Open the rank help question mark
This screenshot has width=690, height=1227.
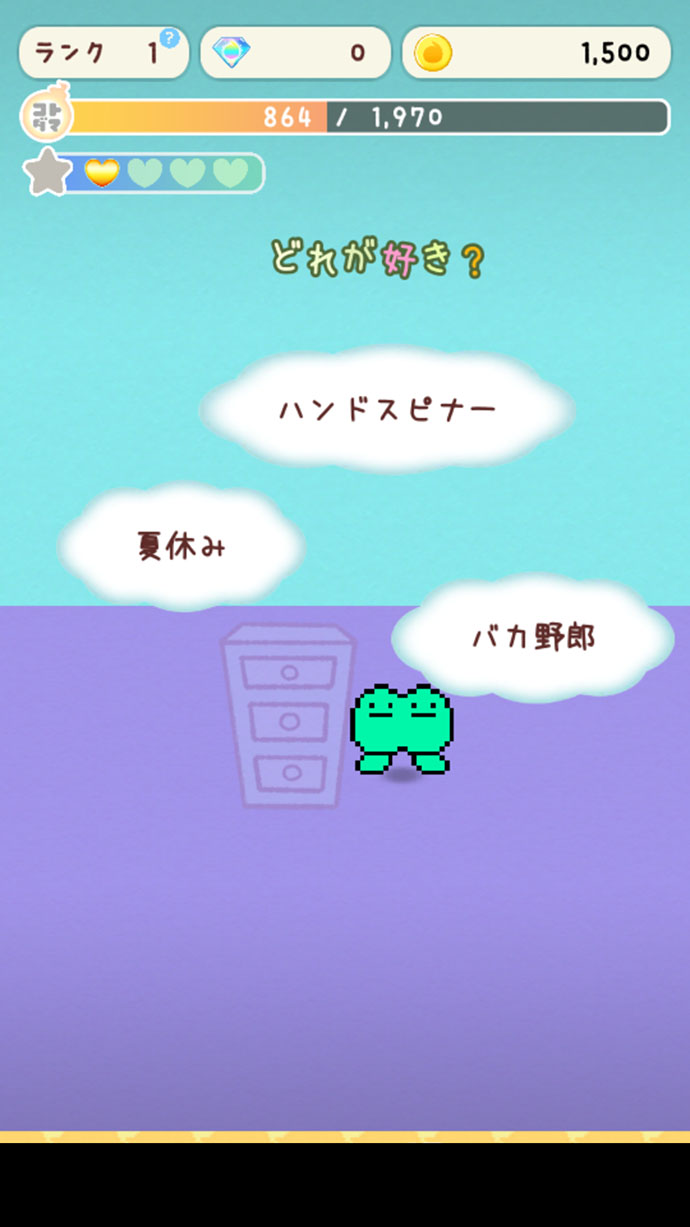coord(170,38)
